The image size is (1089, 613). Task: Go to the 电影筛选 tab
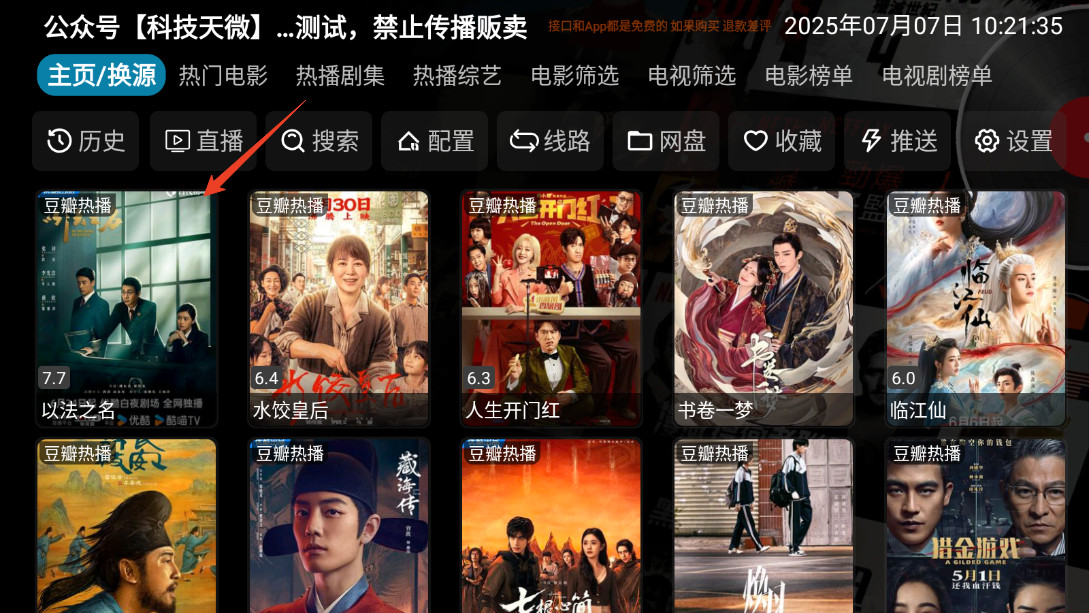574,76
